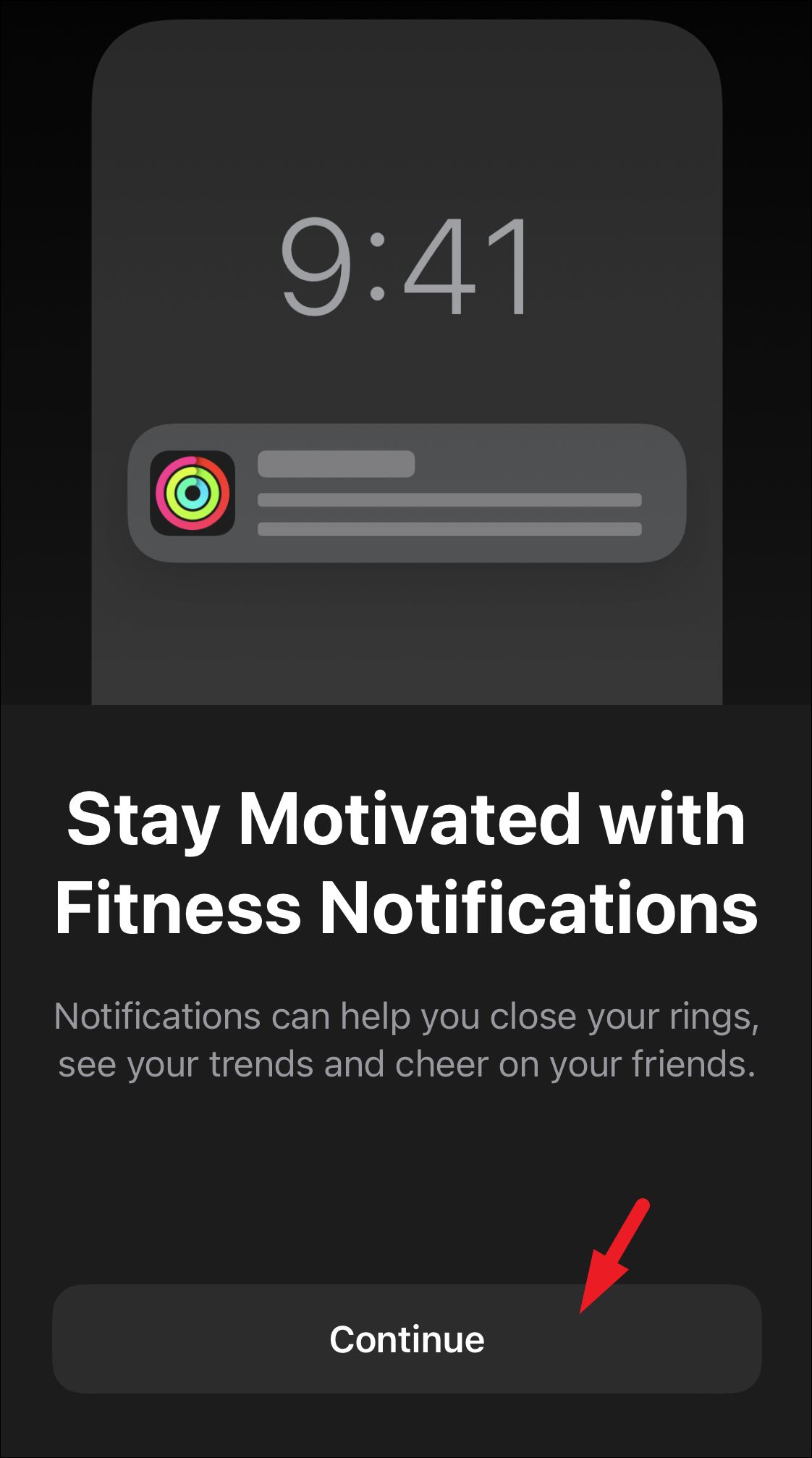
Task: Tap Continue to proceed with Fitness notifications
Action: tap(406, 1339)
